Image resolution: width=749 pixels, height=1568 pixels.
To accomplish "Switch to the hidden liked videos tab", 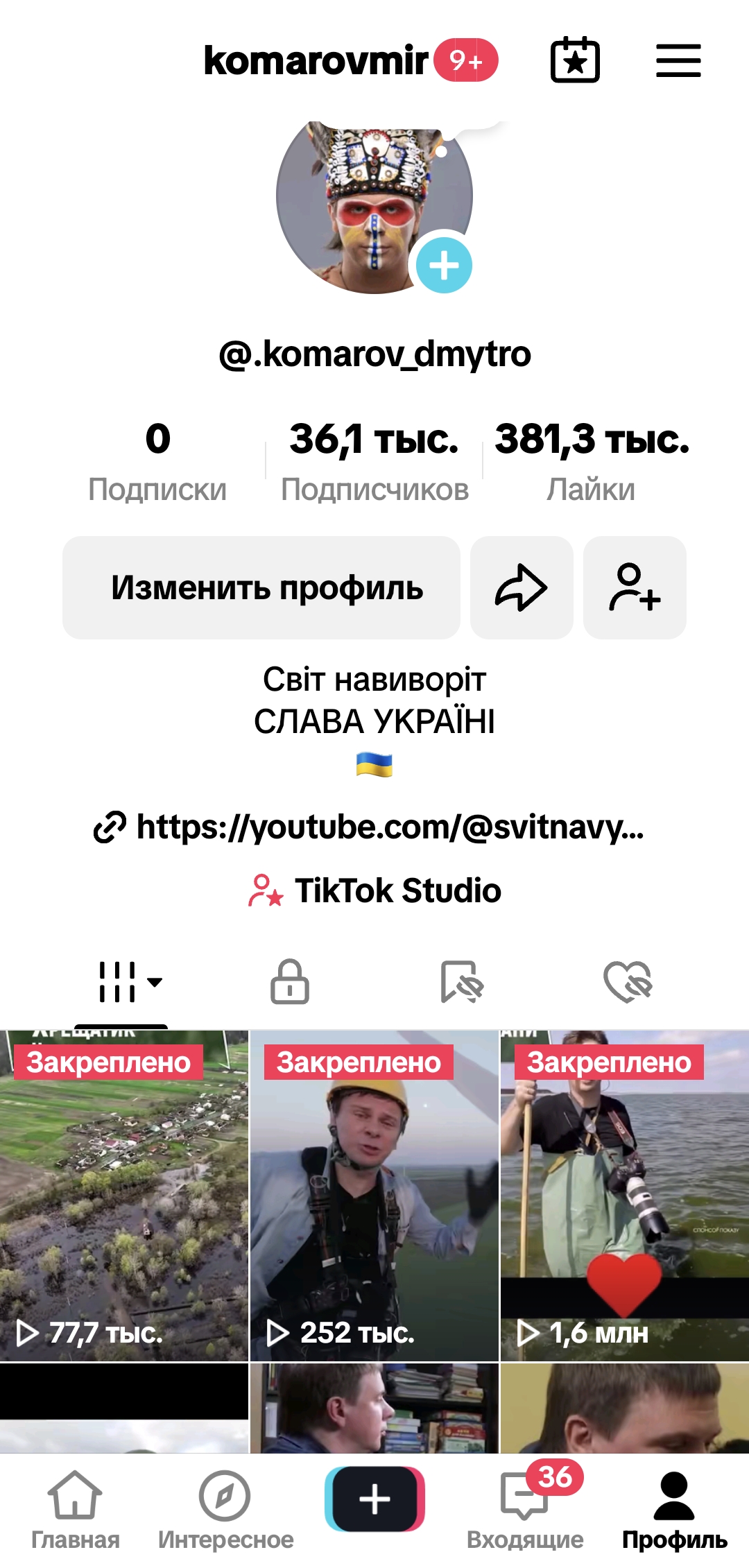I will [628, 981].
